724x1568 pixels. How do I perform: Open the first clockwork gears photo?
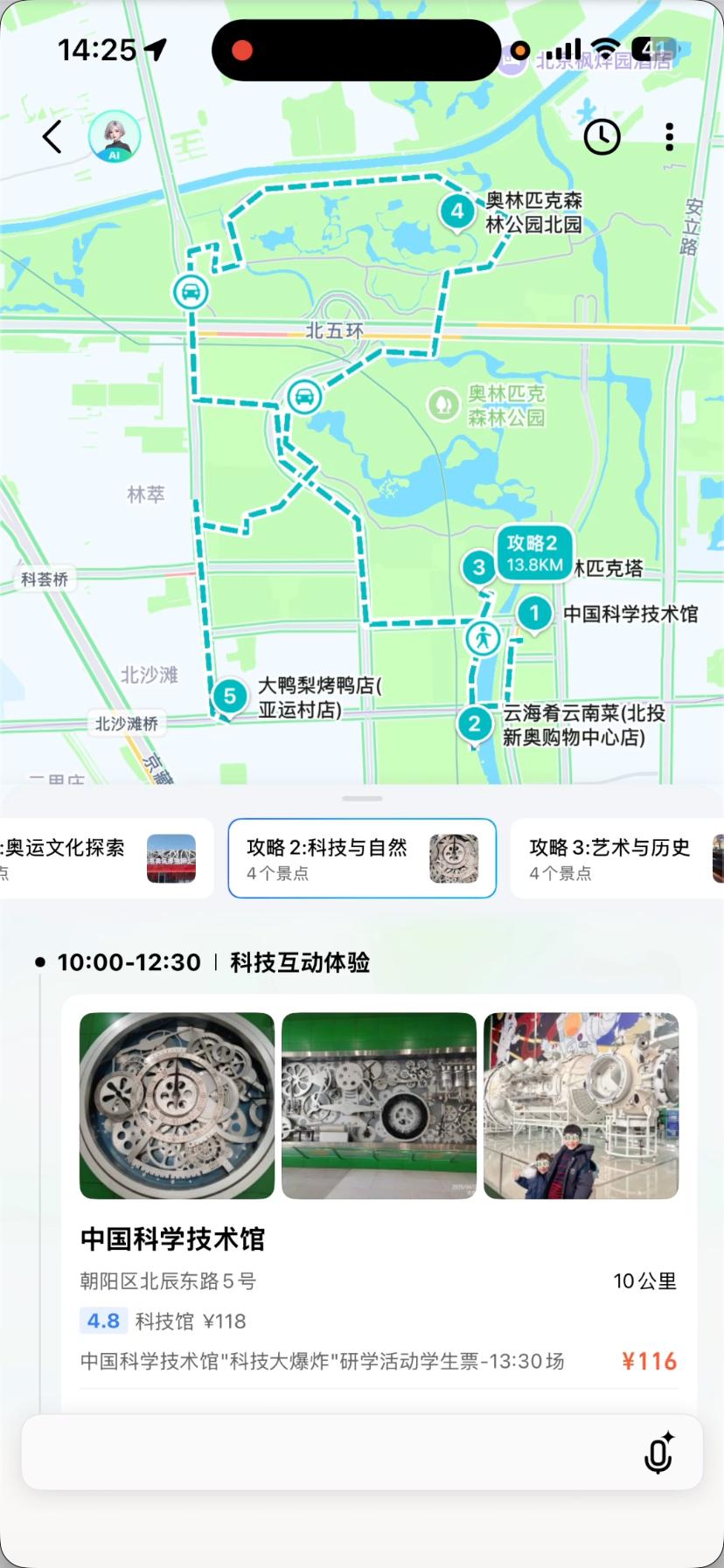pos(177,1106)
